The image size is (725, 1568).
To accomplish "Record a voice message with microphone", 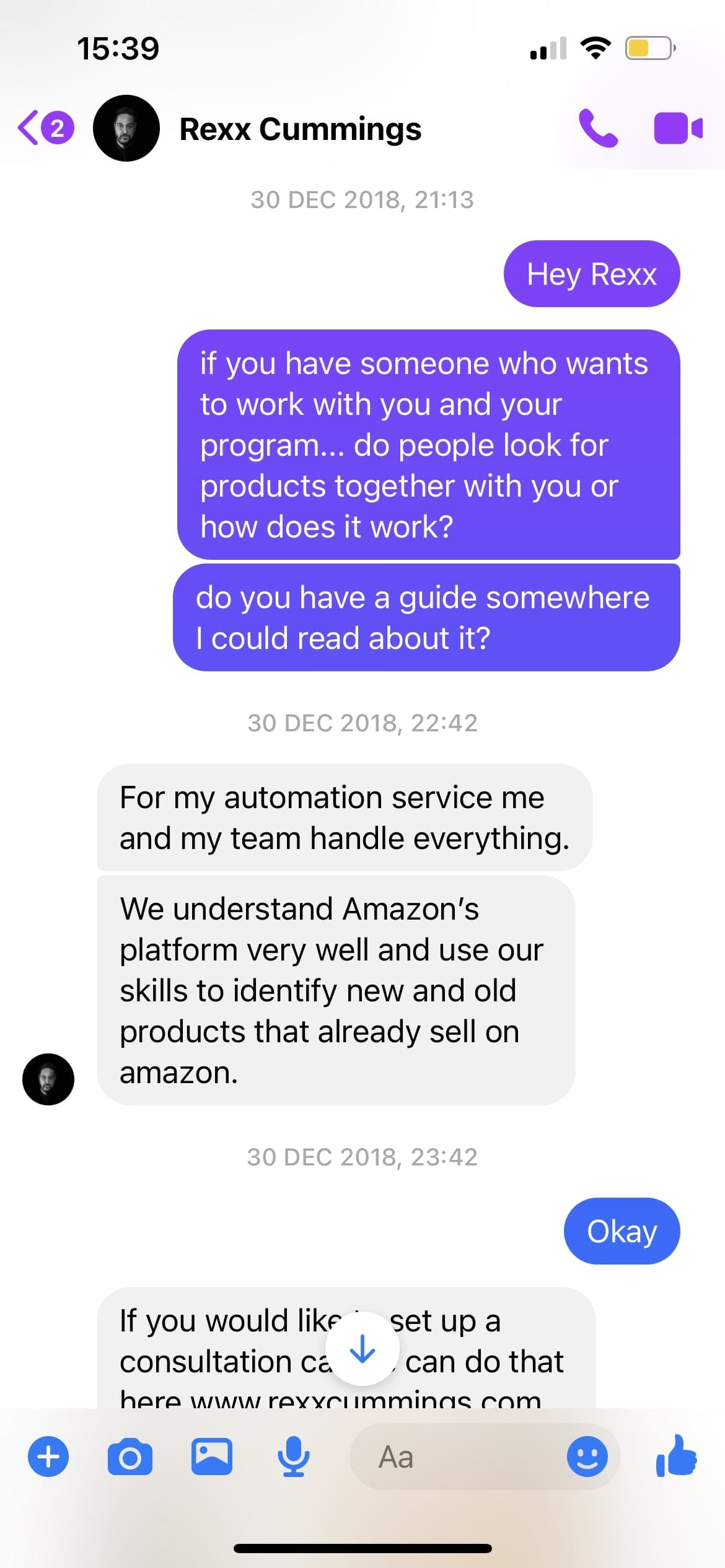I will coord(293,1457).
